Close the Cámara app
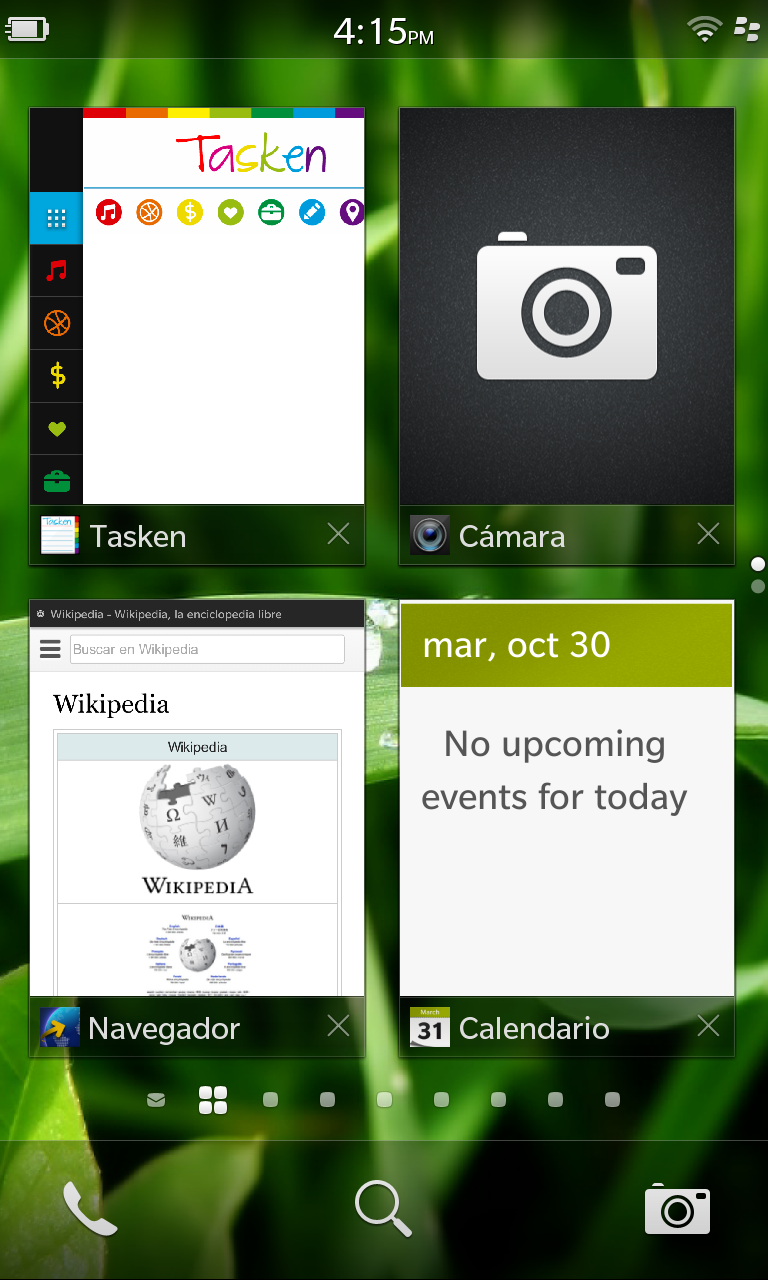 pos(708,535)
